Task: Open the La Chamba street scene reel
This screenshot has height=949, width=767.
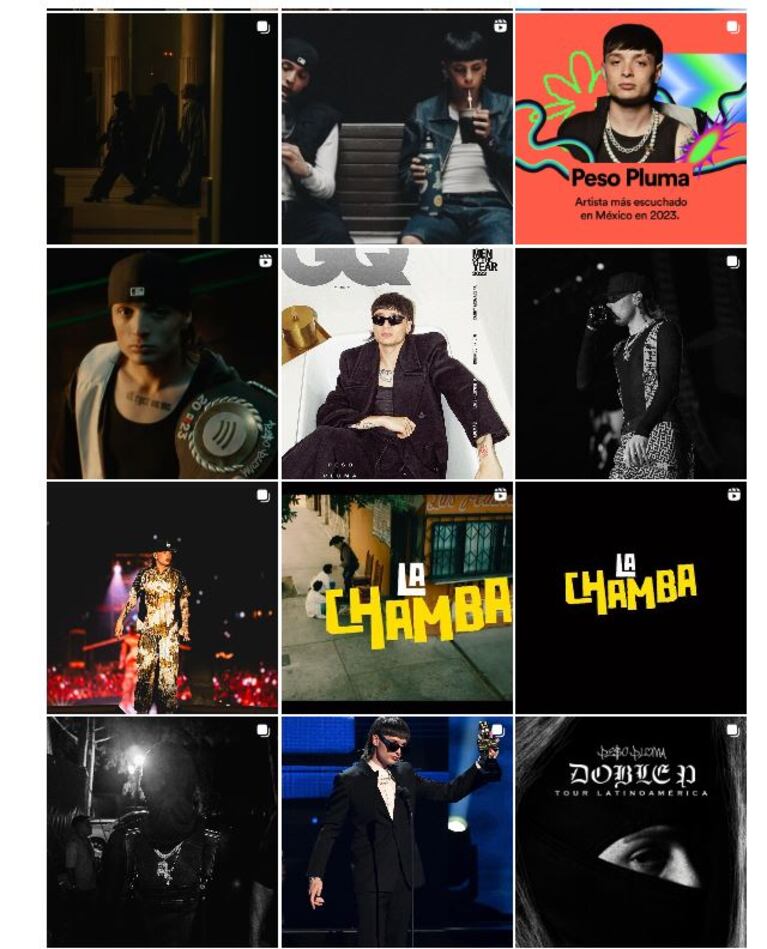Action: [396, 597]
